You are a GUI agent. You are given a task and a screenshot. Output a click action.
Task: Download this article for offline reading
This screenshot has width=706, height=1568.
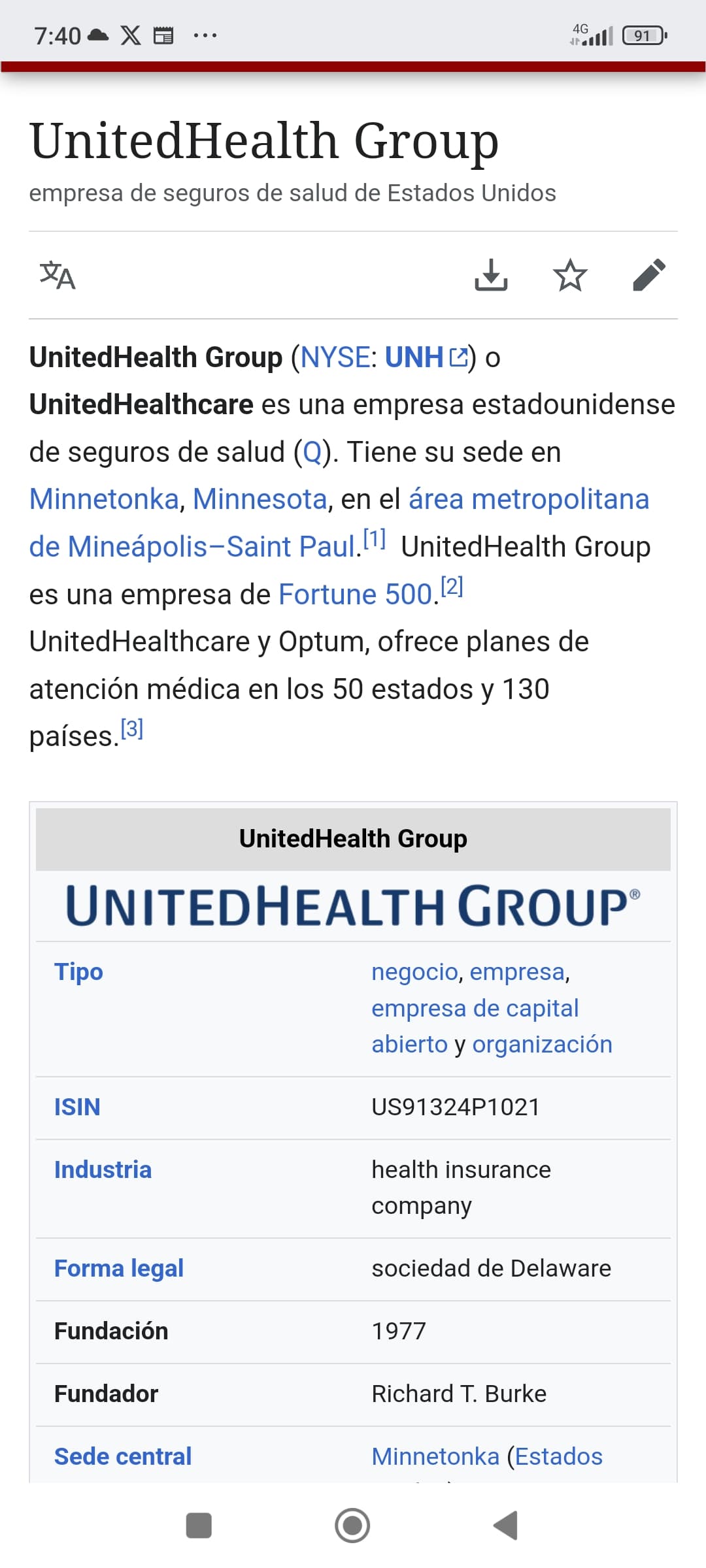(491, 274)
